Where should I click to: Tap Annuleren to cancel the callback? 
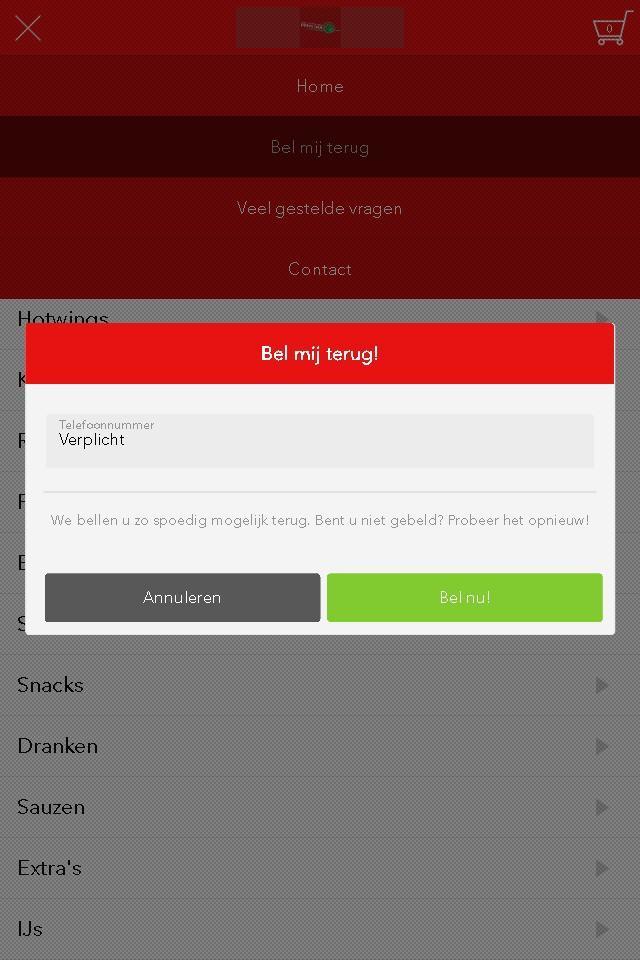tap(182, 597)
